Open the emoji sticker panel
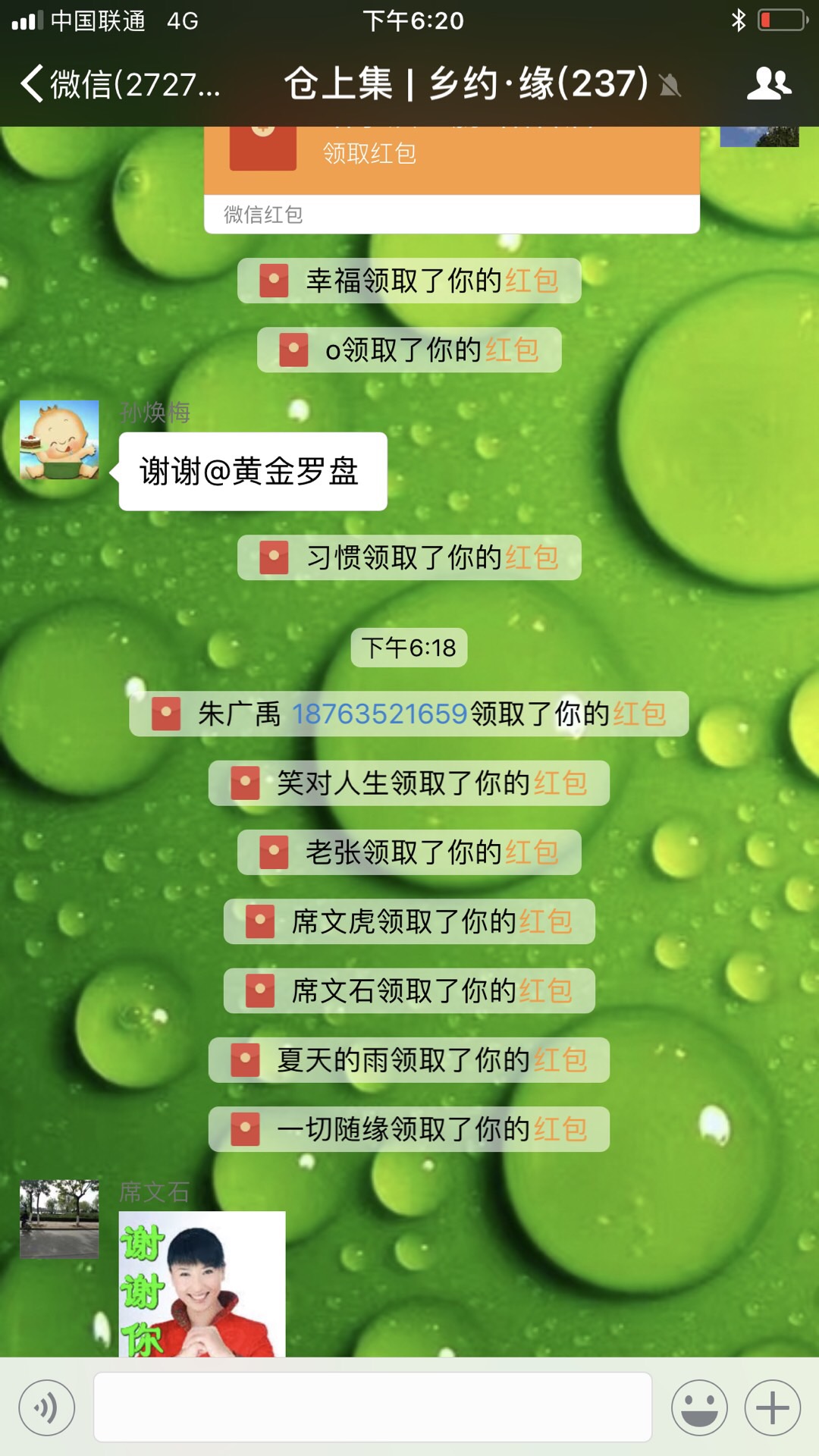 point(699,1408)
